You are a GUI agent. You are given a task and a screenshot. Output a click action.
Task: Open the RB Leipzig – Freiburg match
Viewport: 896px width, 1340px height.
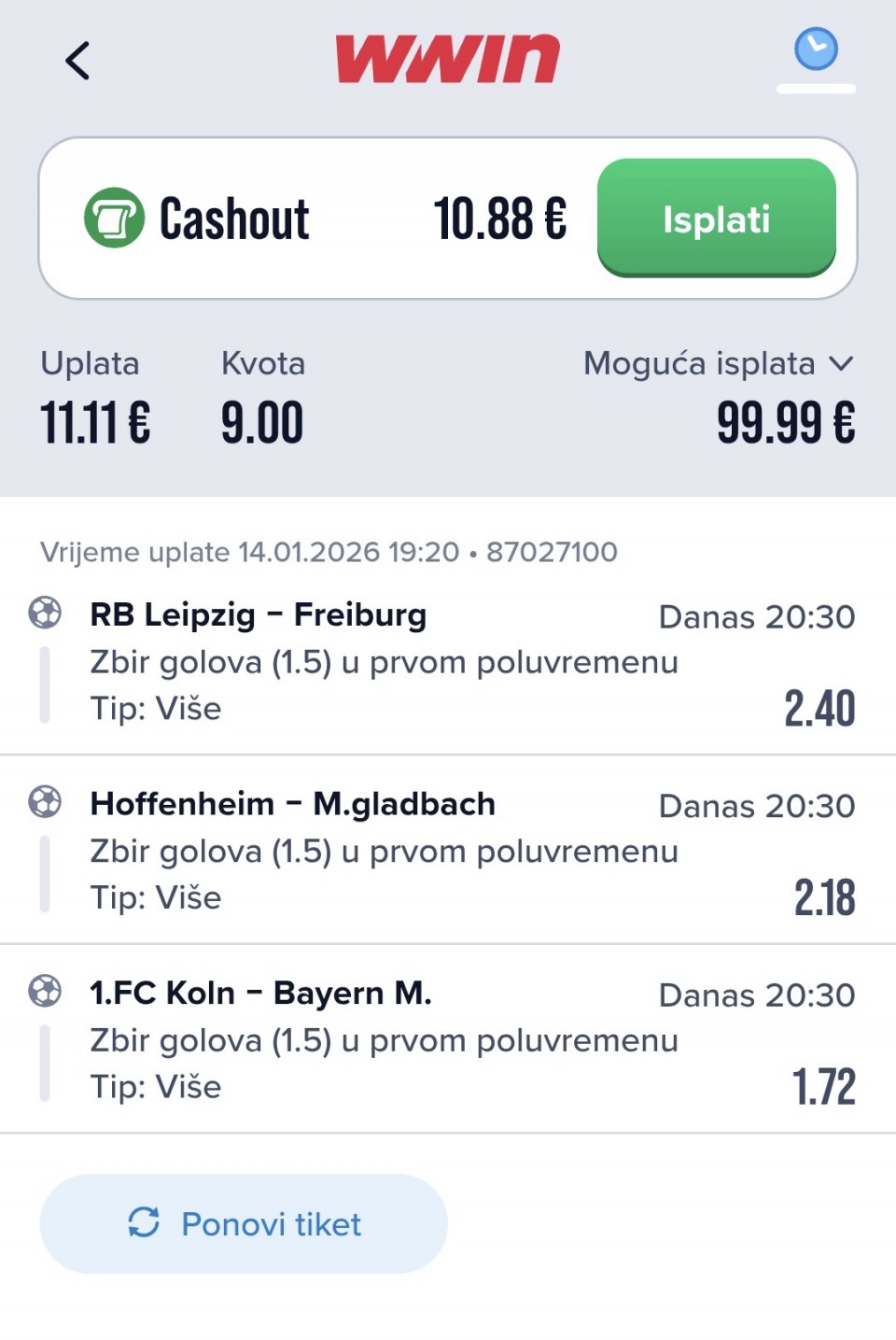[258, 615]
